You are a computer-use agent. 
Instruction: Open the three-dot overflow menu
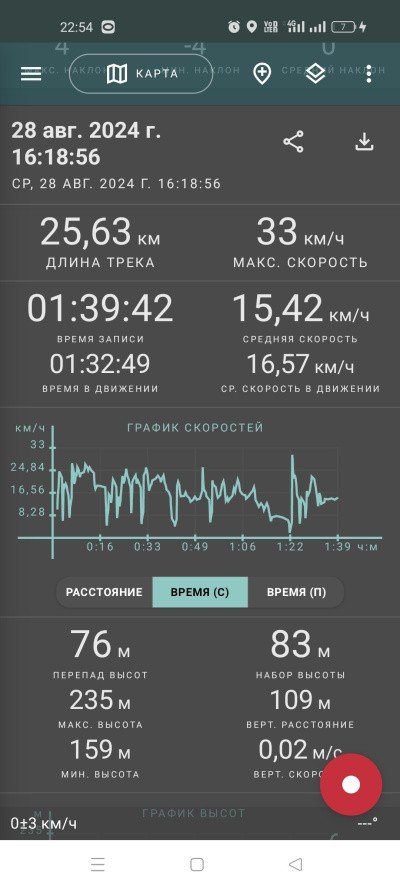tap(369, 74)
